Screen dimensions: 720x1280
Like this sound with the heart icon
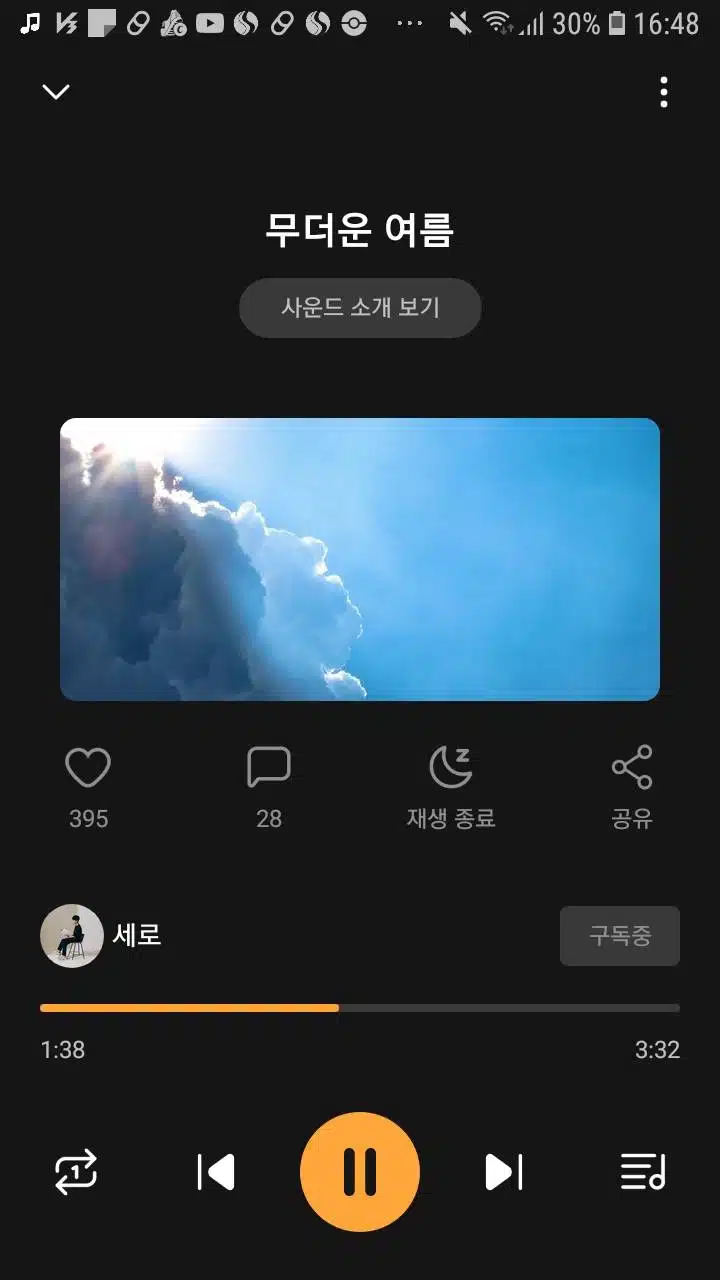point(88,768)
